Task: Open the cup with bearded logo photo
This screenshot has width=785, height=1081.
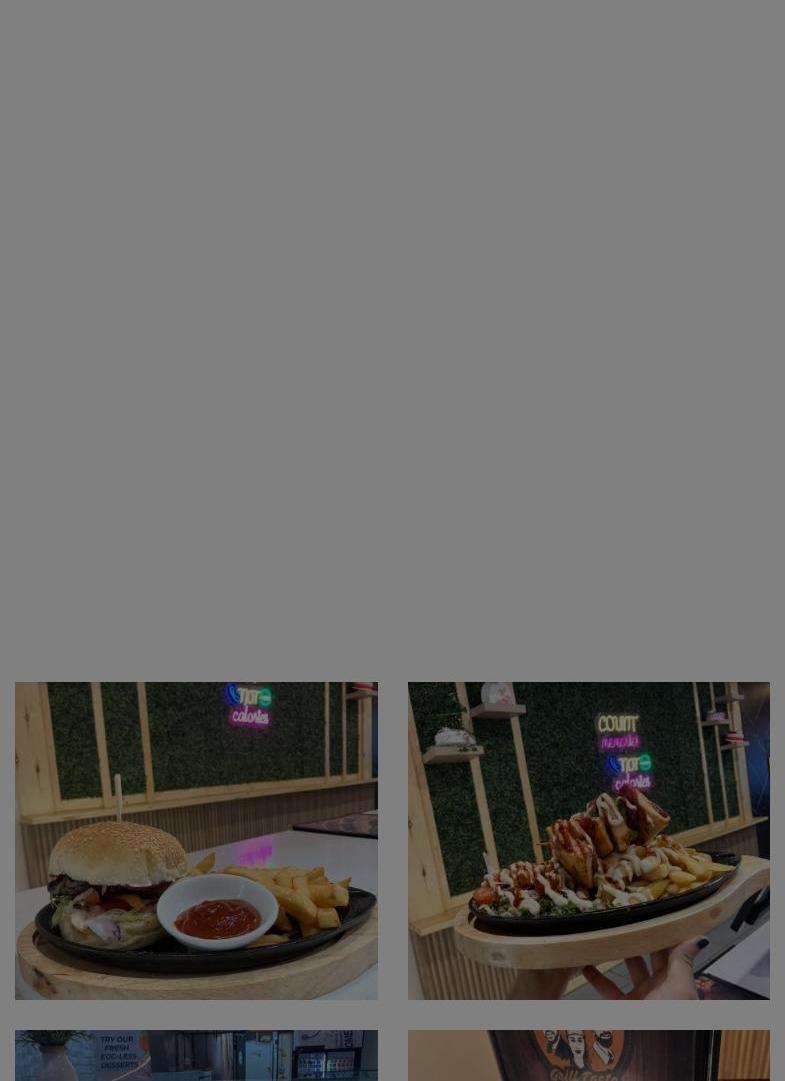Action: coord(588,1055)
